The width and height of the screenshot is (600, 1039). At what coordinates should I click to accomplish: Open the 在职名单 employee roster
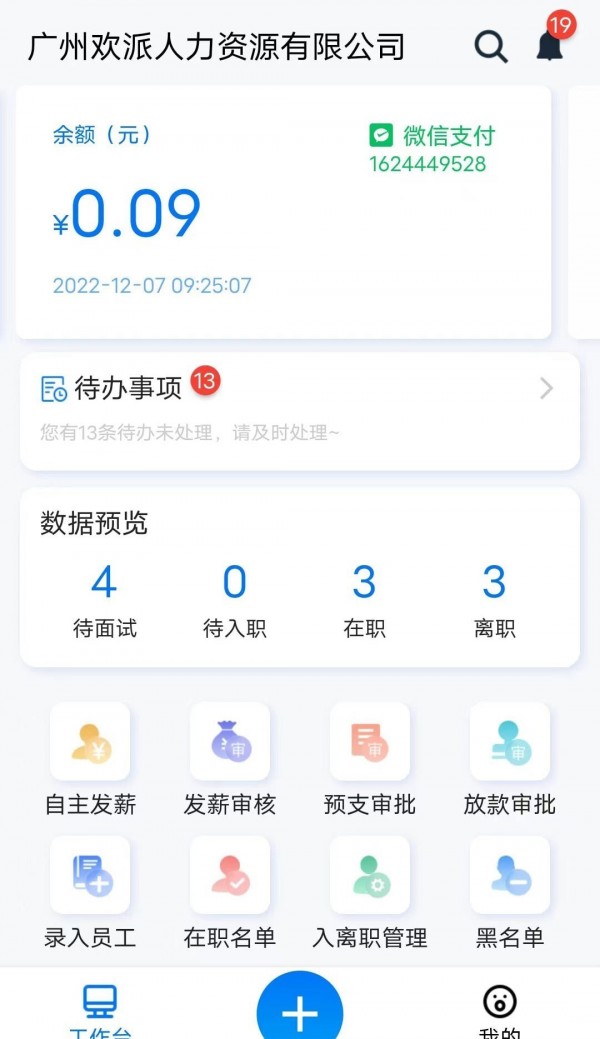tap(230, 893)
